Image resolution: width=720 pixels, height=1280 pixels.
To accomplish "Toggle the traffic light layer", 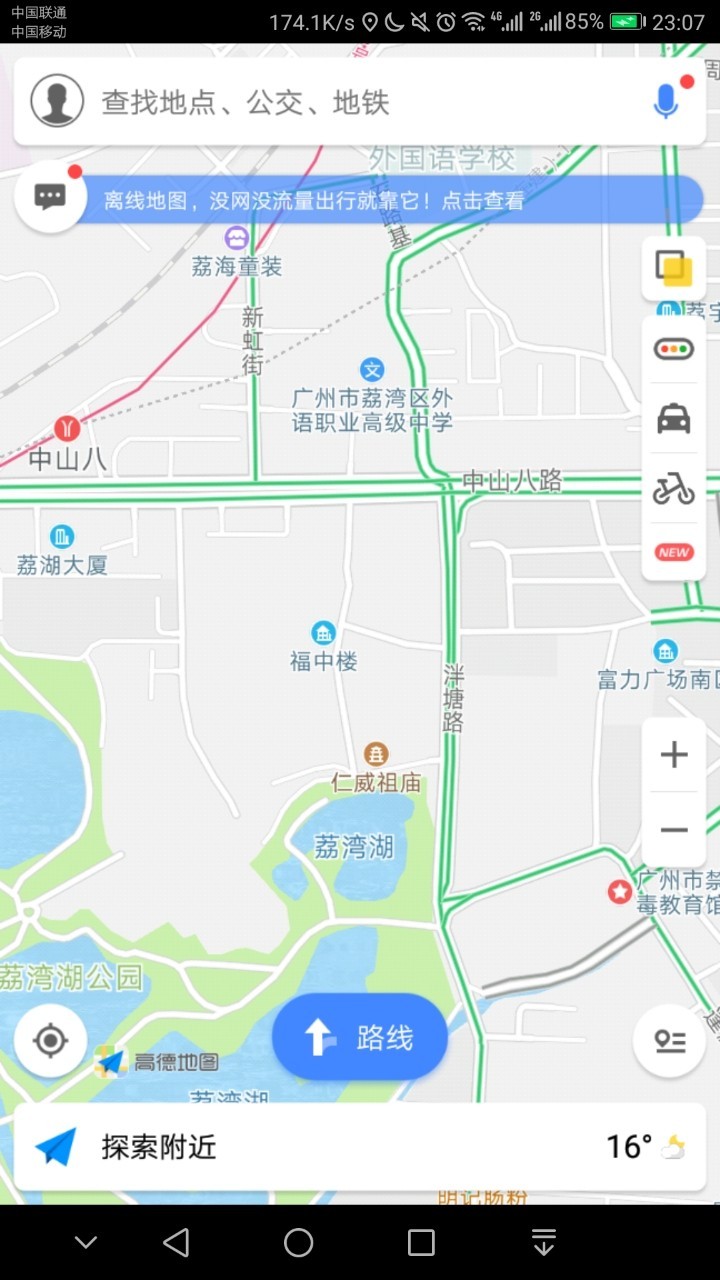I will tap(674, 349).
